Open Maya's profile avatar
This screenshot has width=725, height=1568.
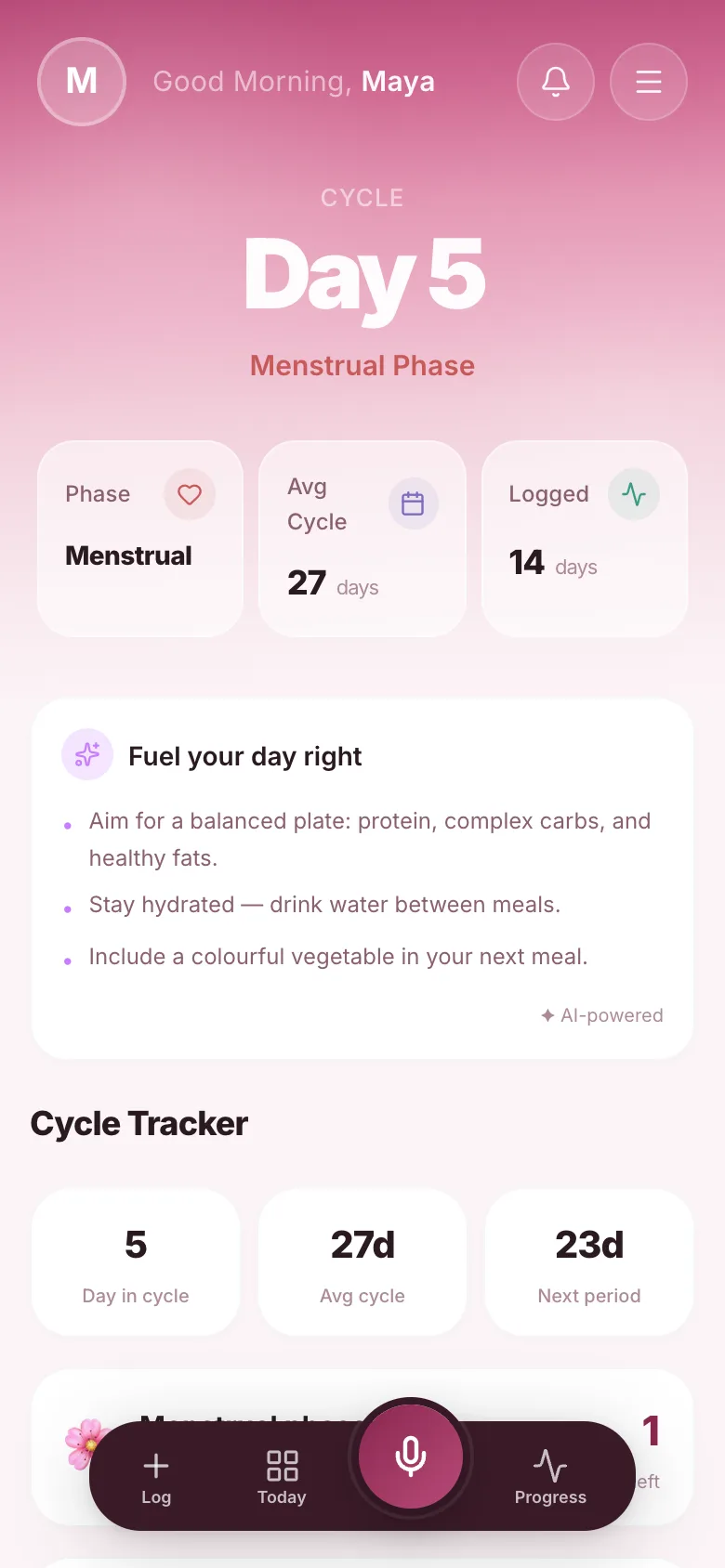point(82,82)
